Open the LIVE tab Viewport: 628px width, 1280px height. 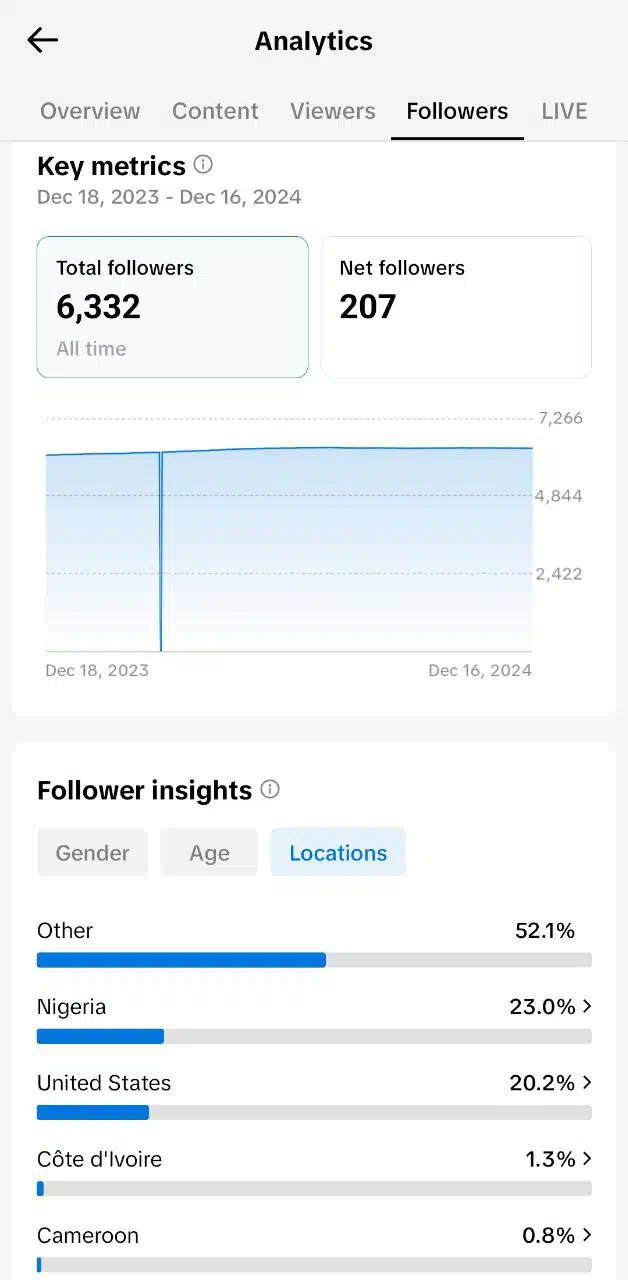pos(564,111)
